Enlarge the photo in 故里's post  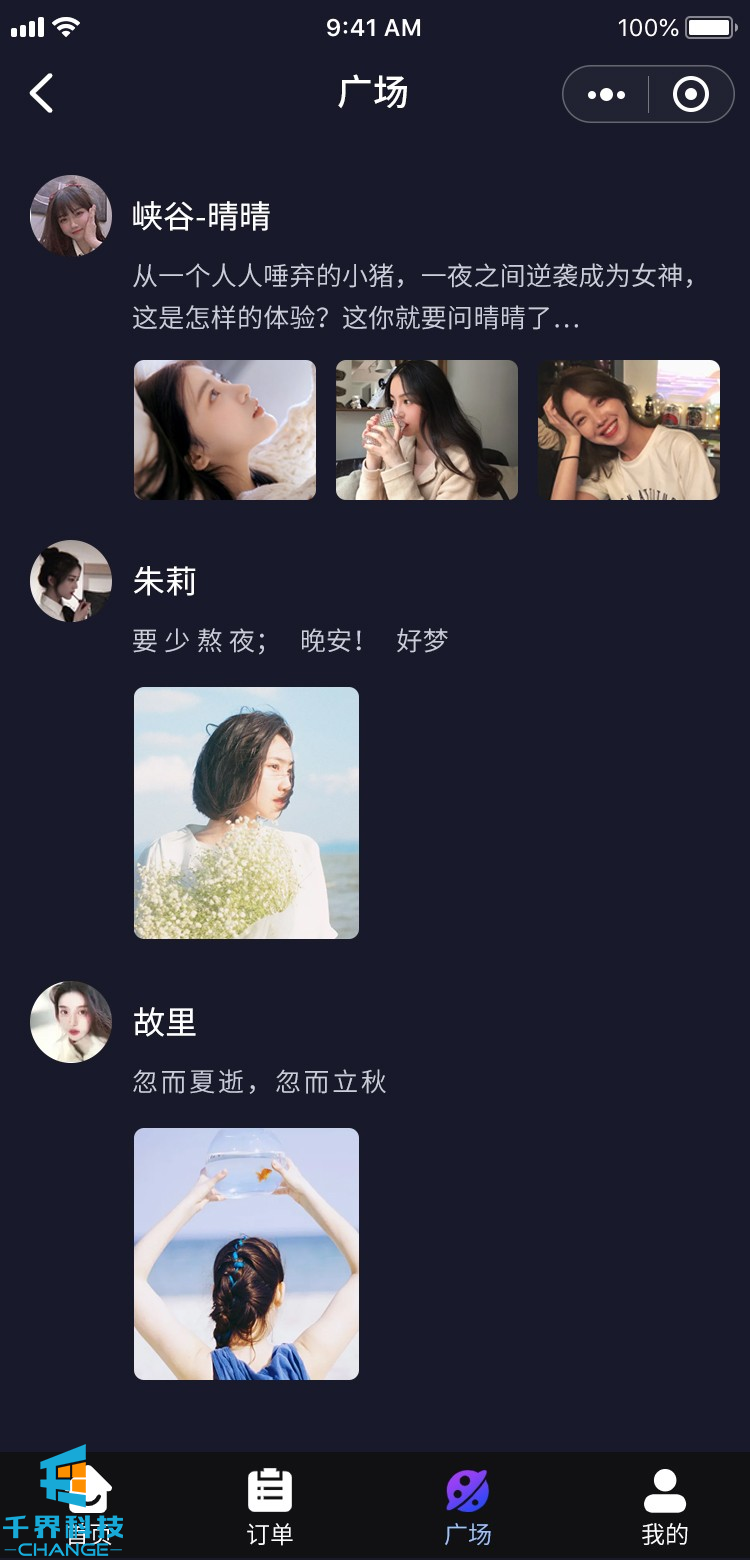(x=246, y=1254)
